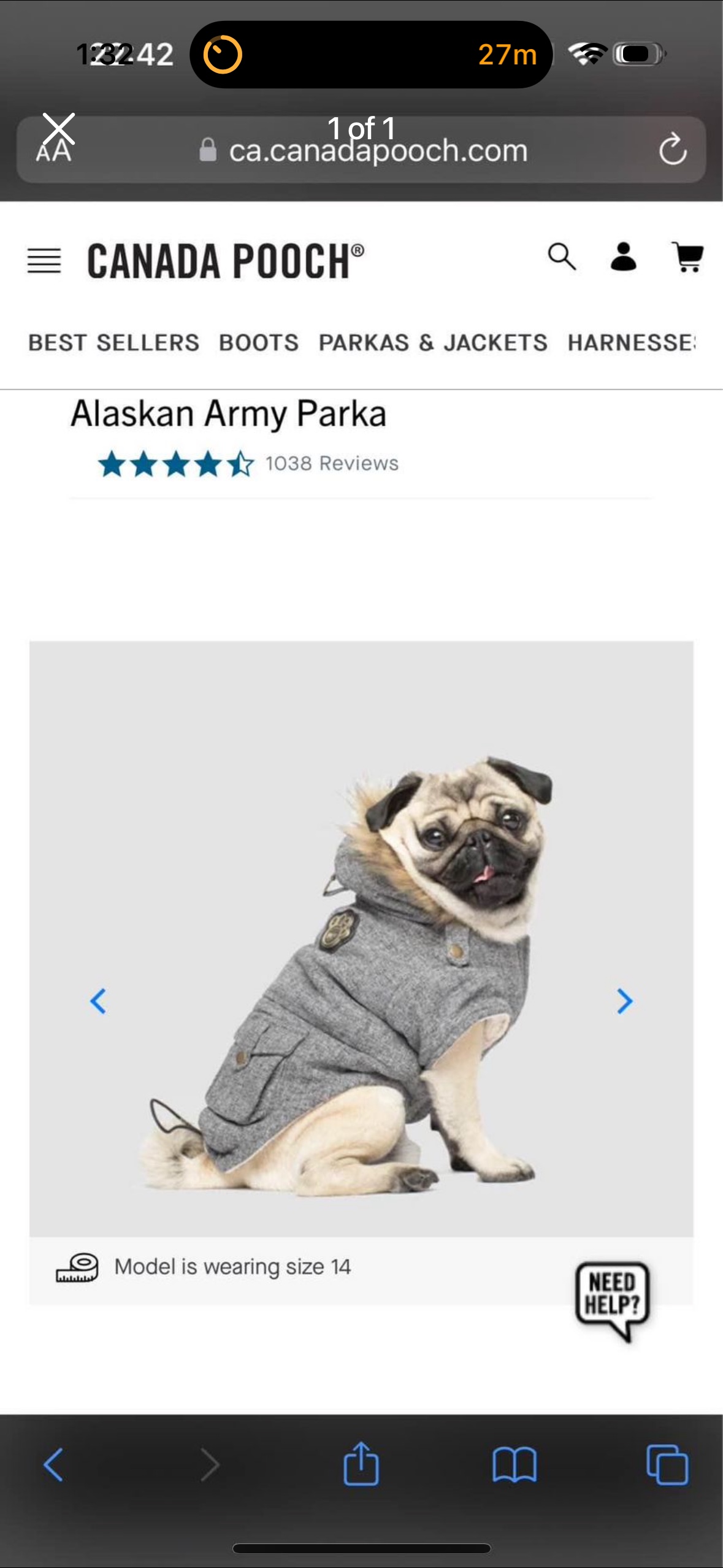Close the image viewer with X
Screen dimensions: 723x1568
59,128
